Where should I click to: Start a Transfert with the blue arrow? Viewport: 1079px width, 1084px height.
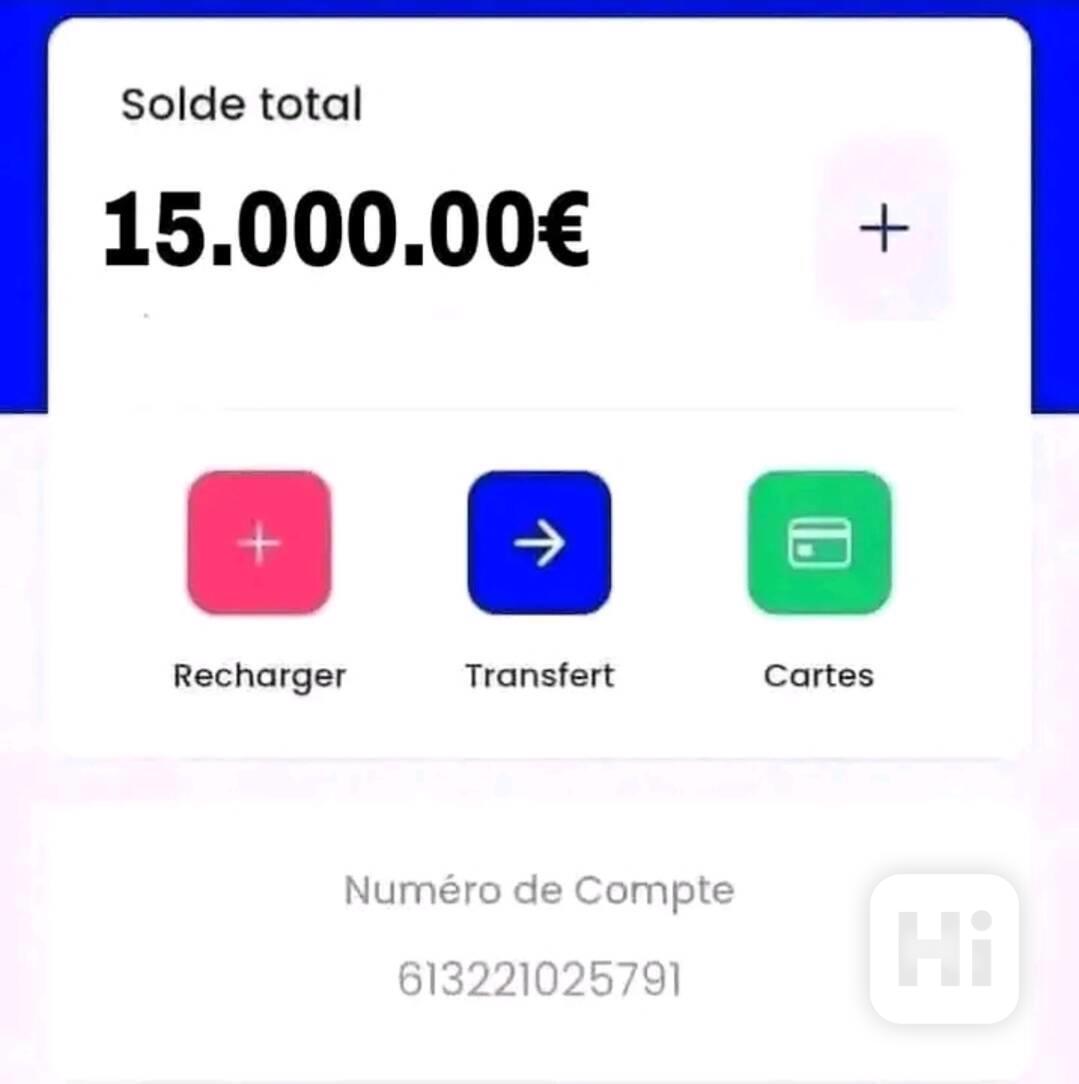(539, 543)
